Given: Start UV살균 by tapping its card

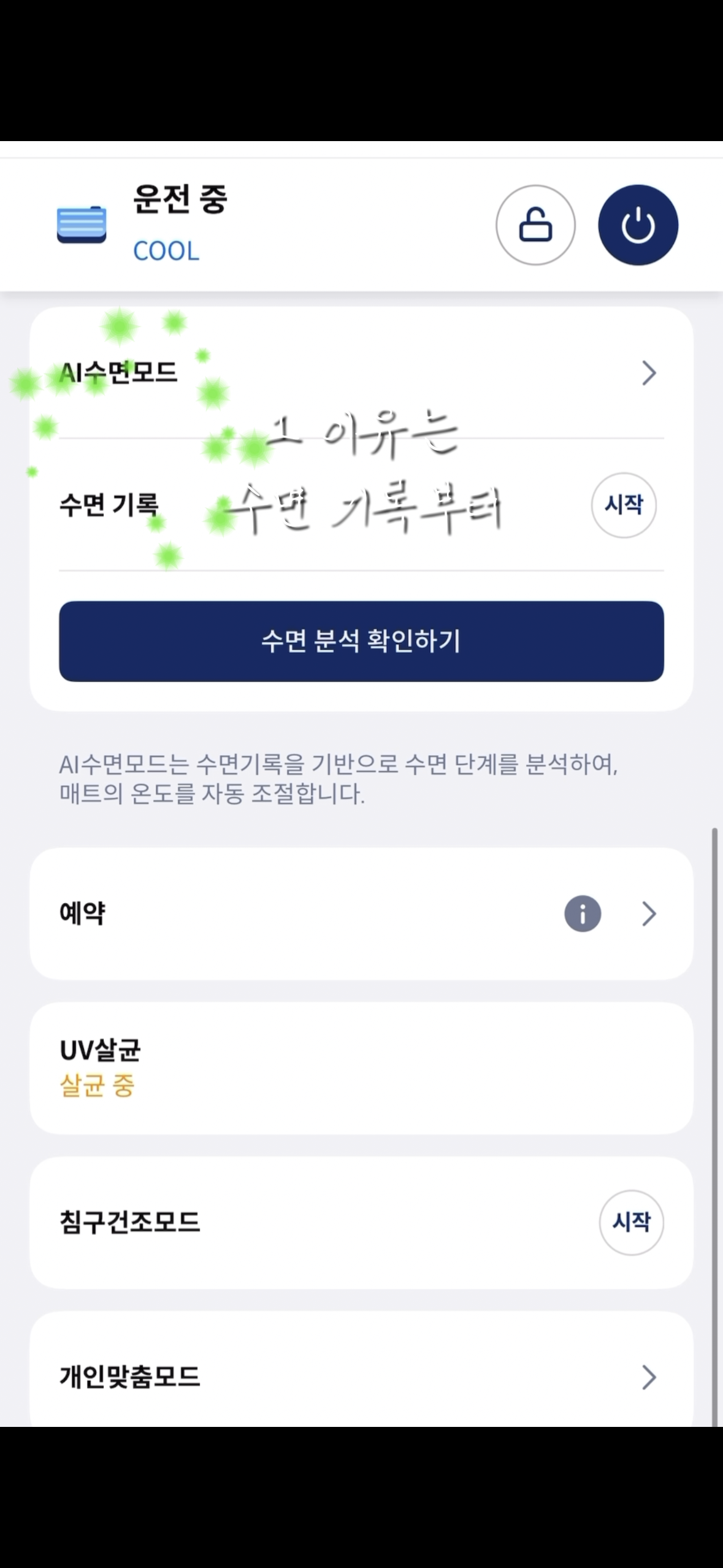Looking at the screenshot, I should tap(361, 1067).
